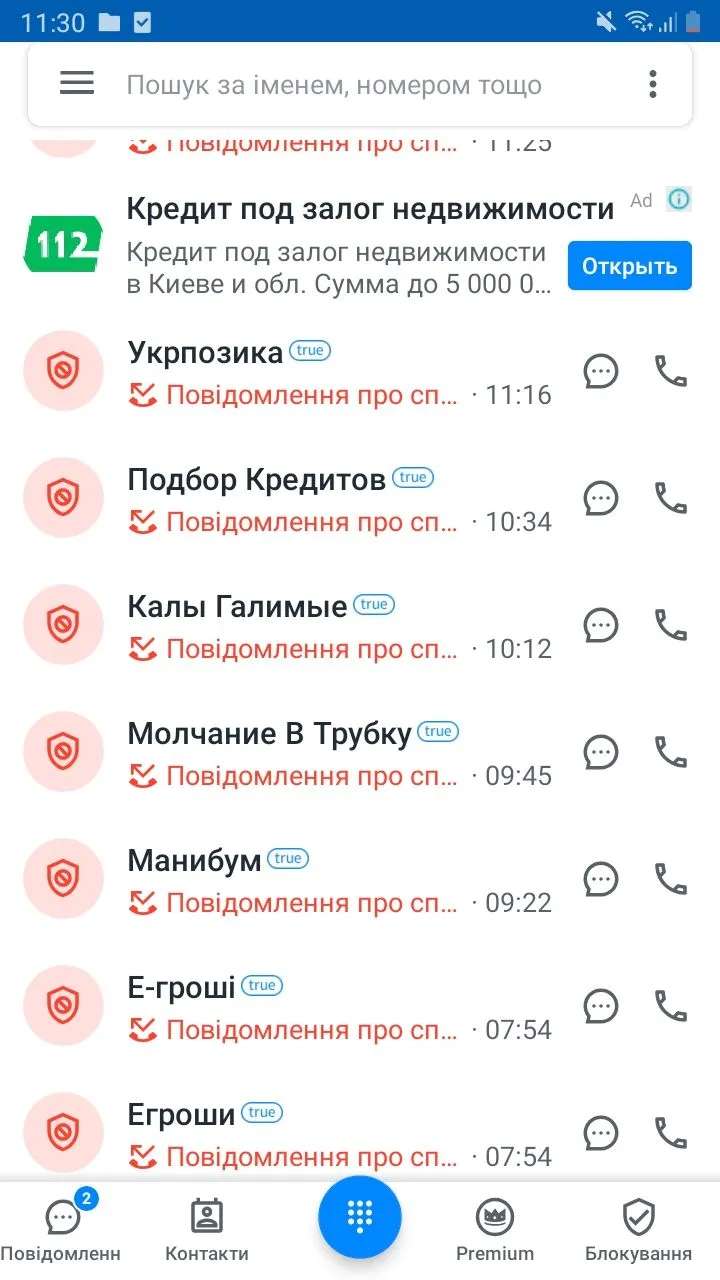Viewport: 720px width, 1280px height.
Task: Message the Укрпозика contact
Action: pos(601,371)
